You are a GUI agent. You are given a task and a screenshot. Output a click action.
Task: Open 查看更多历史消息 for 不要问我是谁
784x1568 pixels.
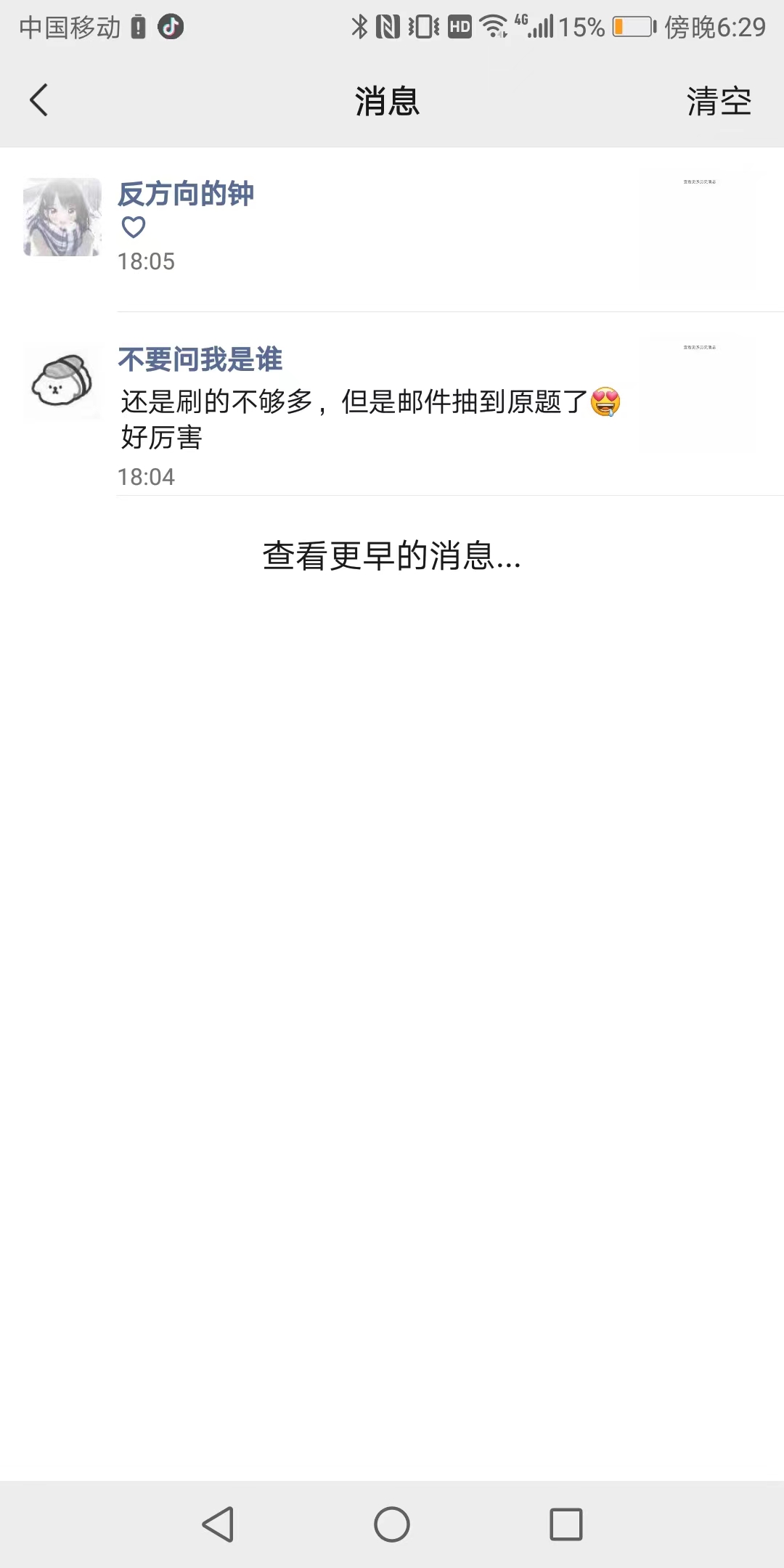coord(699,348)
